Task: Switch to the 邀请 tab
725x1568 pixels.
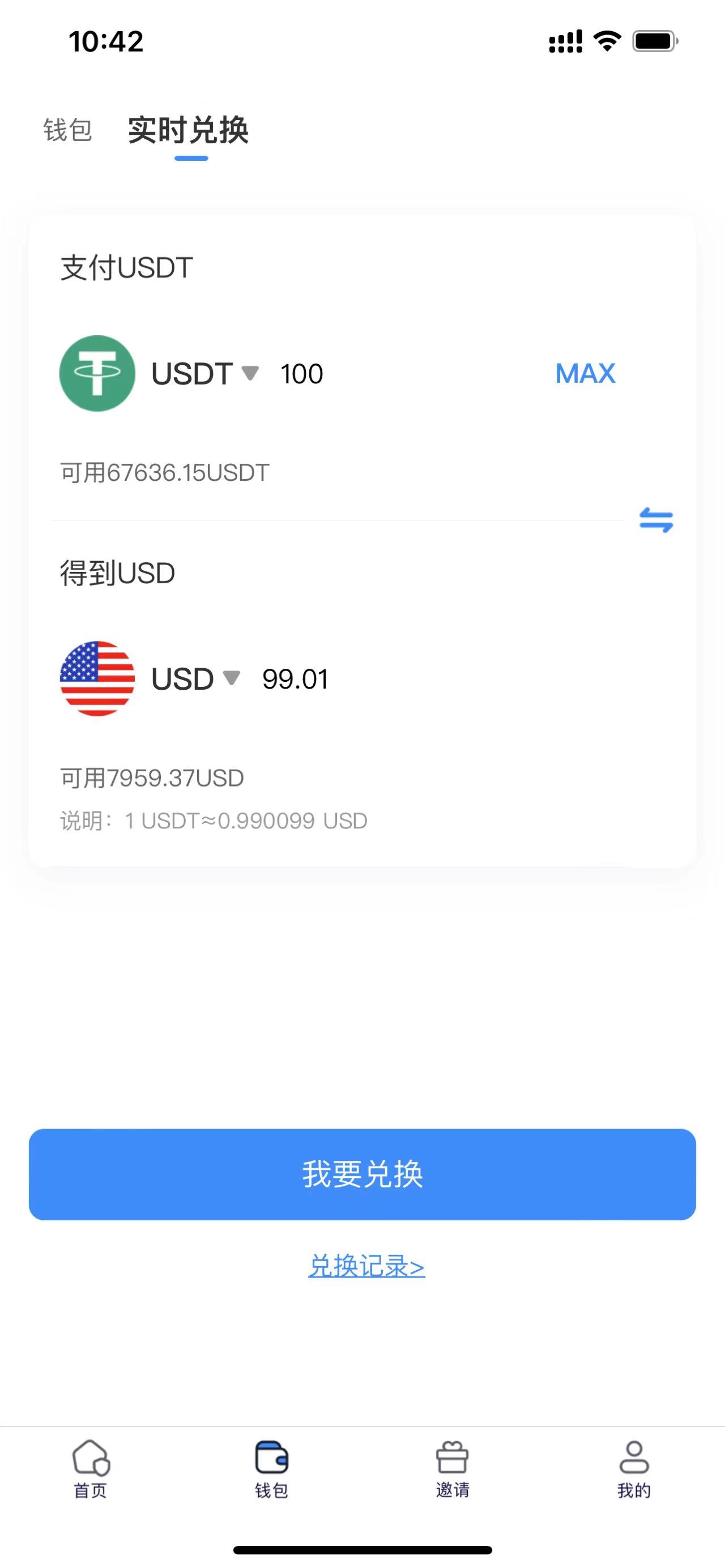Action: click(x=453, y=1469)
